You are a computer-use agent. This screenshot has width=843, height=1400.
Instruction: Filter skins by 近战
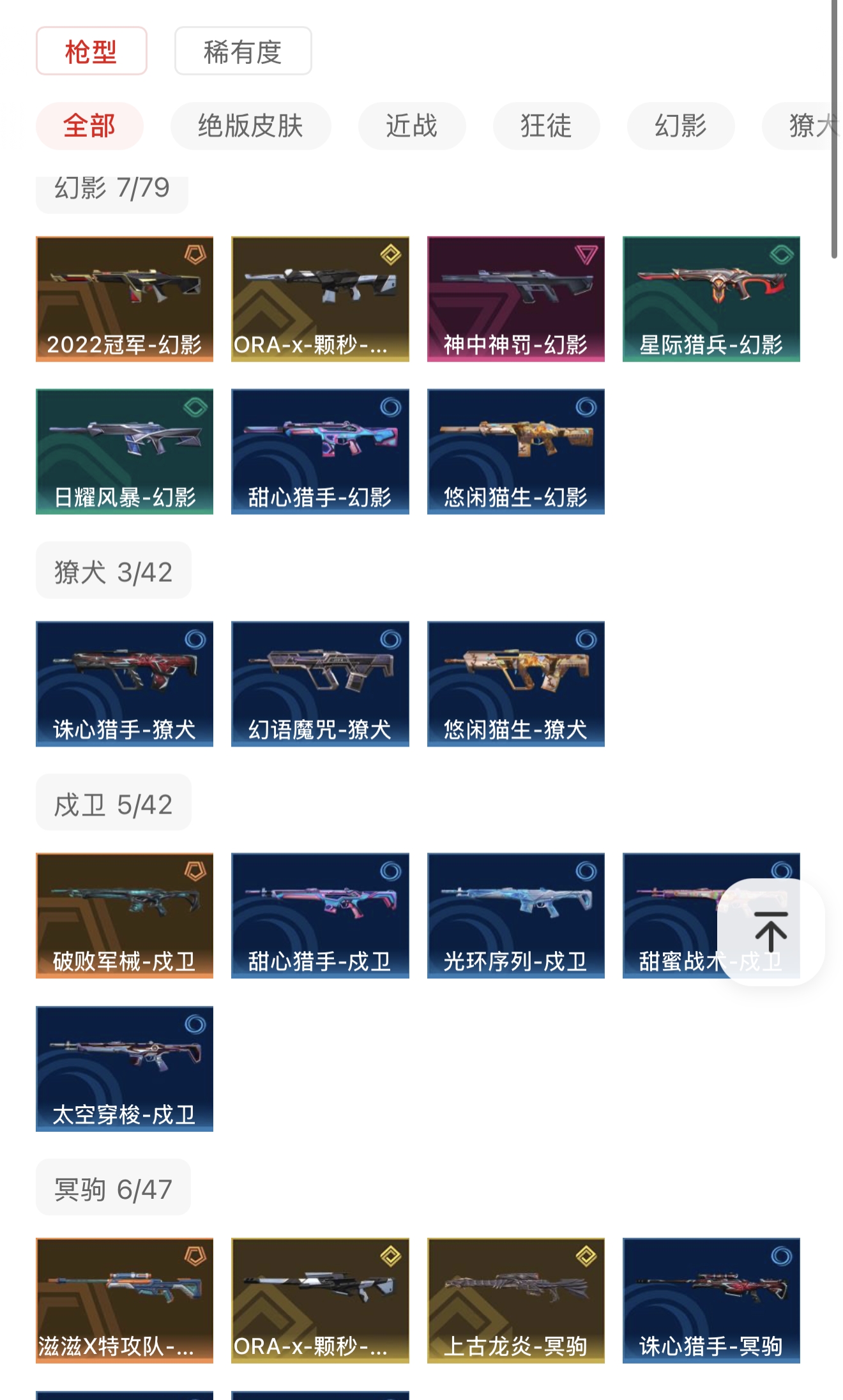pos(412,126)
